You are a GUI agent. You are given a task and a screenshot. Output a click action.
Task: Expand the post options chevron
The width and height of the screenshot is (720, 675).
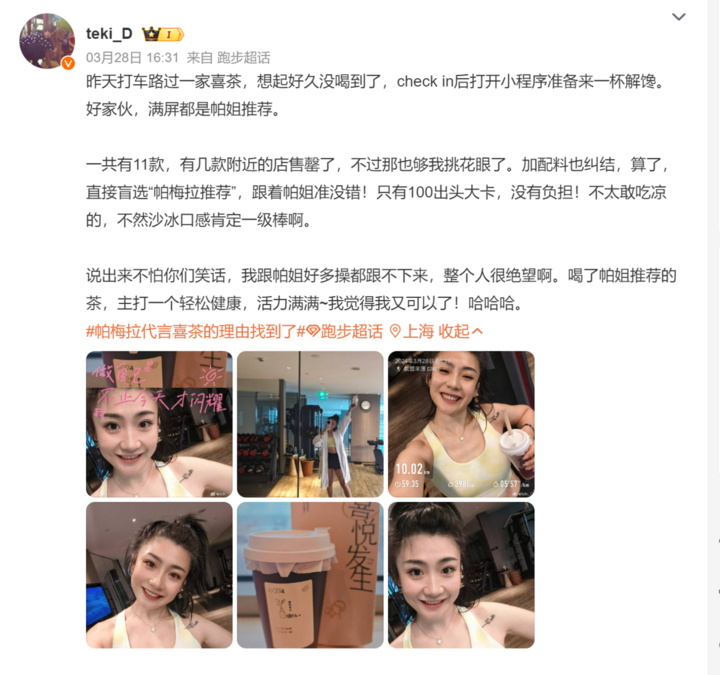point(679,17)
